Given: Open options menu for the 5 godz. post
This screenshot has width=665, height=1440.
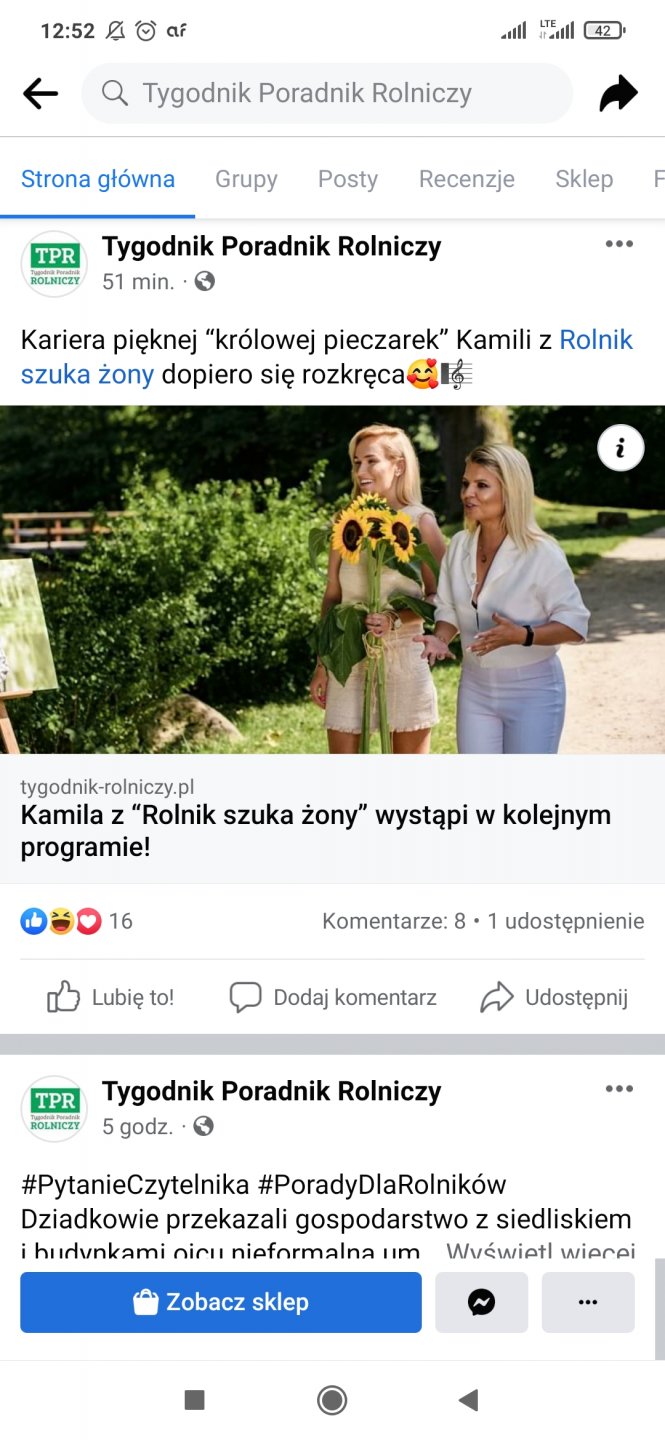Looking at the screenshot, I should click(619, 1089).
